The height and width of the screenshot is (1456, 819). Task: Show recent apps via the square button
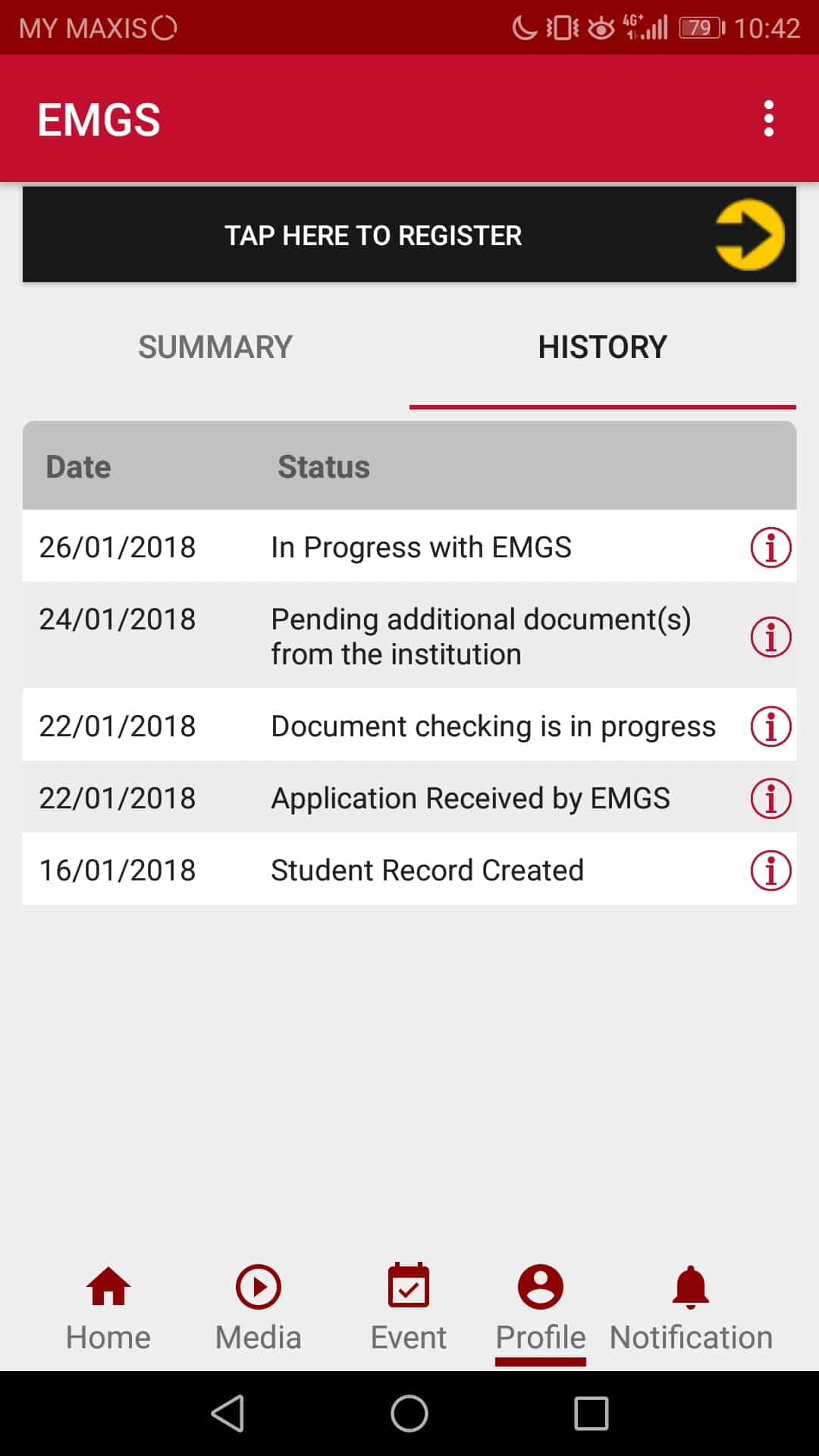tap(591, 1414)
